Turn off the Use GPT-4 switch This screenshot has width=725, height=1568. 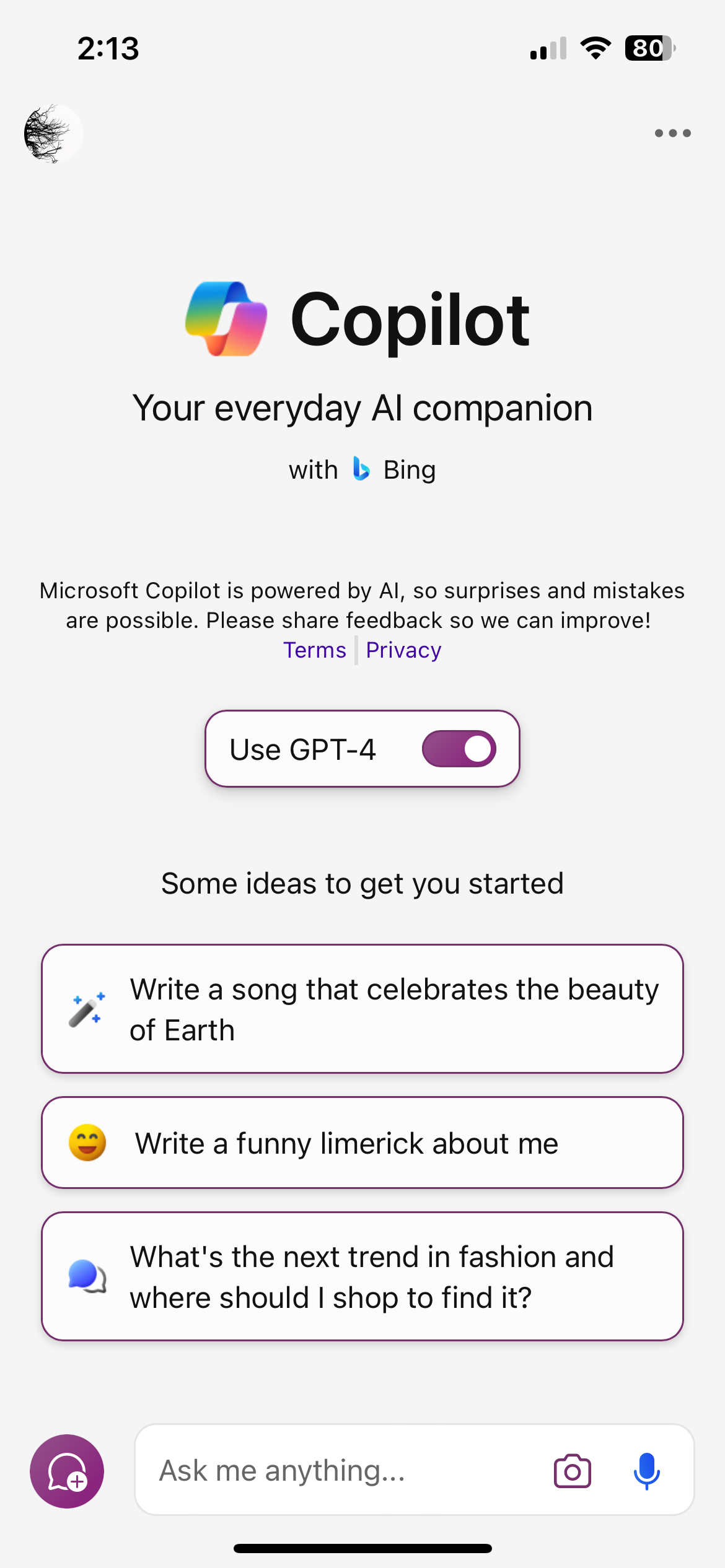459,749
